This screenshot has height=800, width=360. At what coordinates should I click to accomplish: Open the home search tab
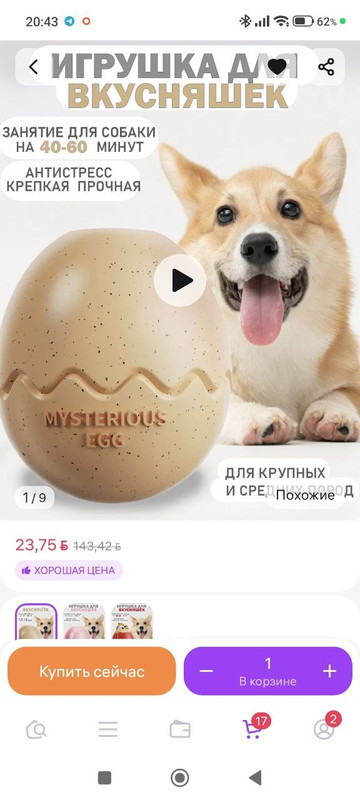[x=36, y=730]
